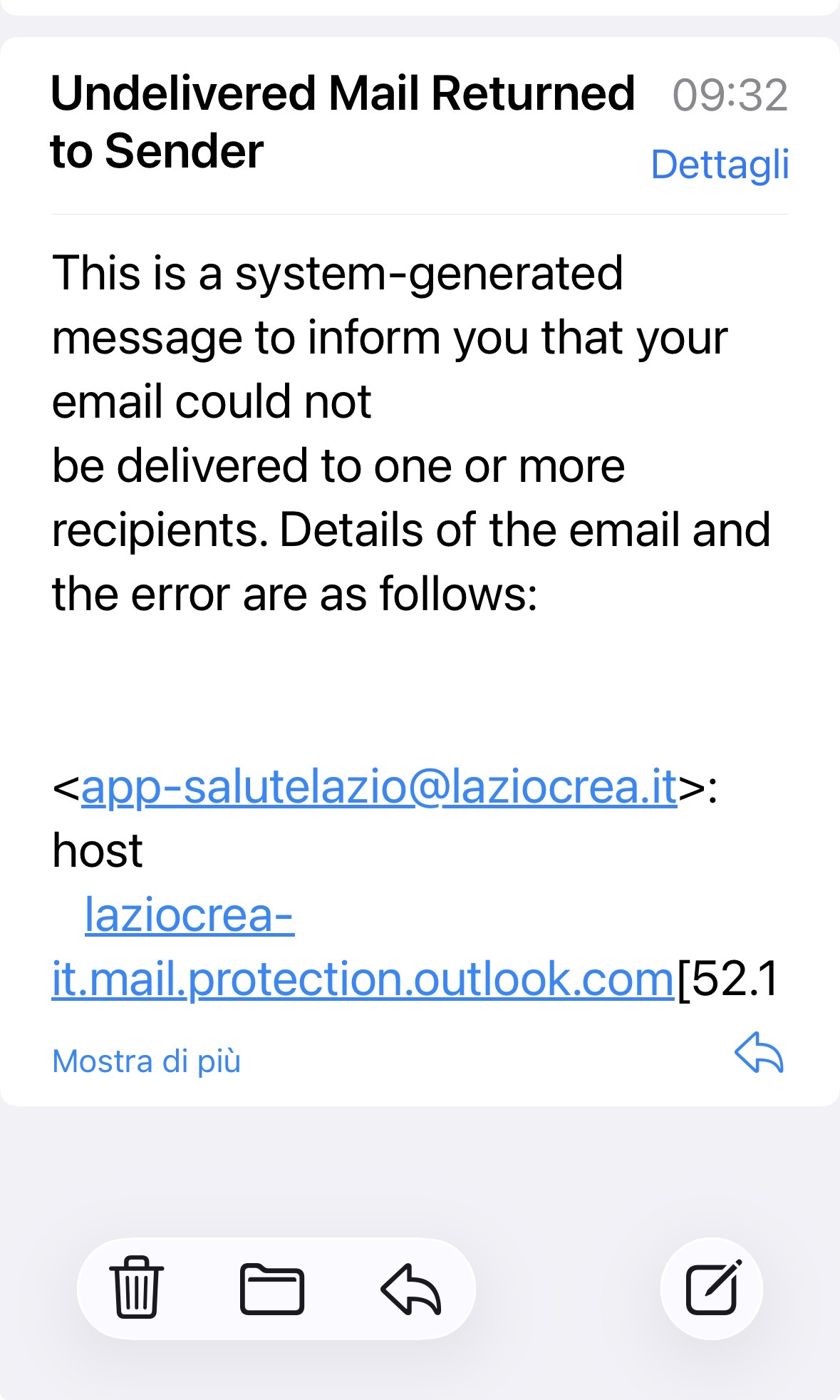The width and height of the screenshot is (840, 1400).
Task: Tap the blue reply arrow in message
Action: (x=759, y=1054)
